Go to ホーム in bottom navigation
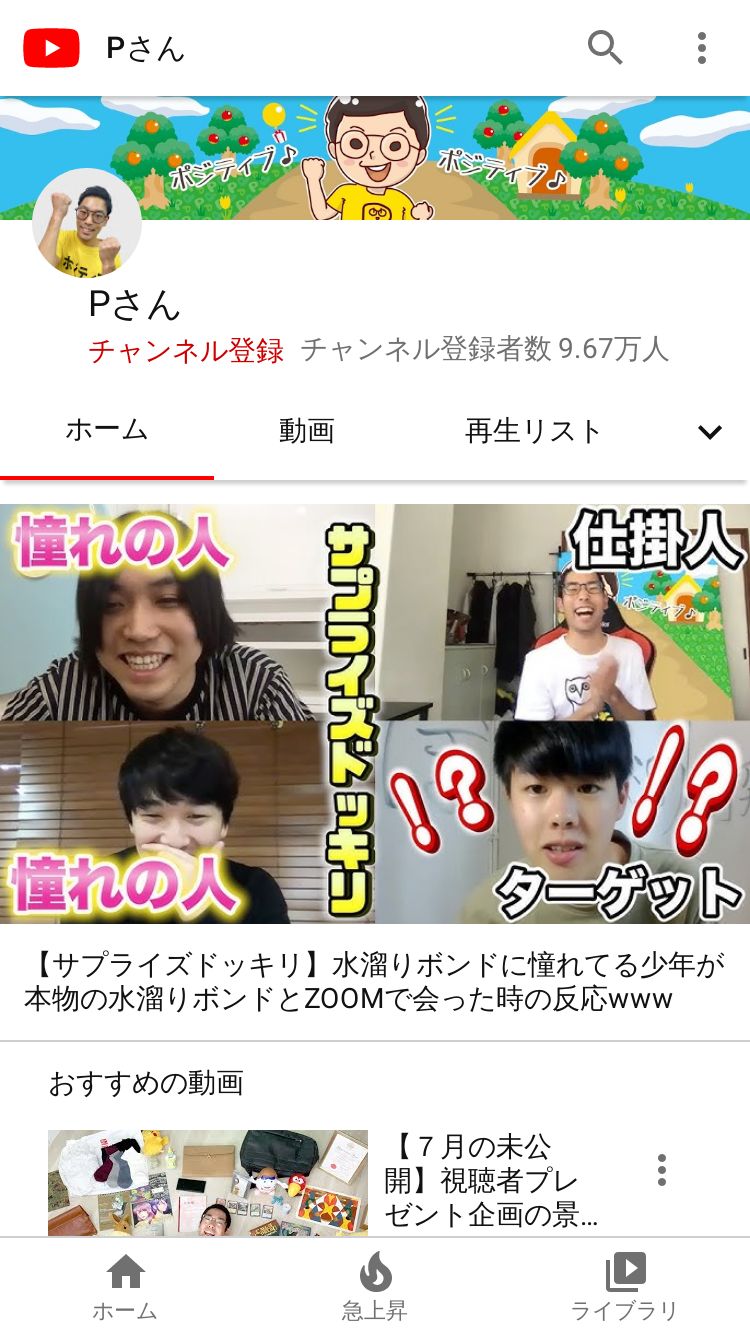 [125, 1286]
